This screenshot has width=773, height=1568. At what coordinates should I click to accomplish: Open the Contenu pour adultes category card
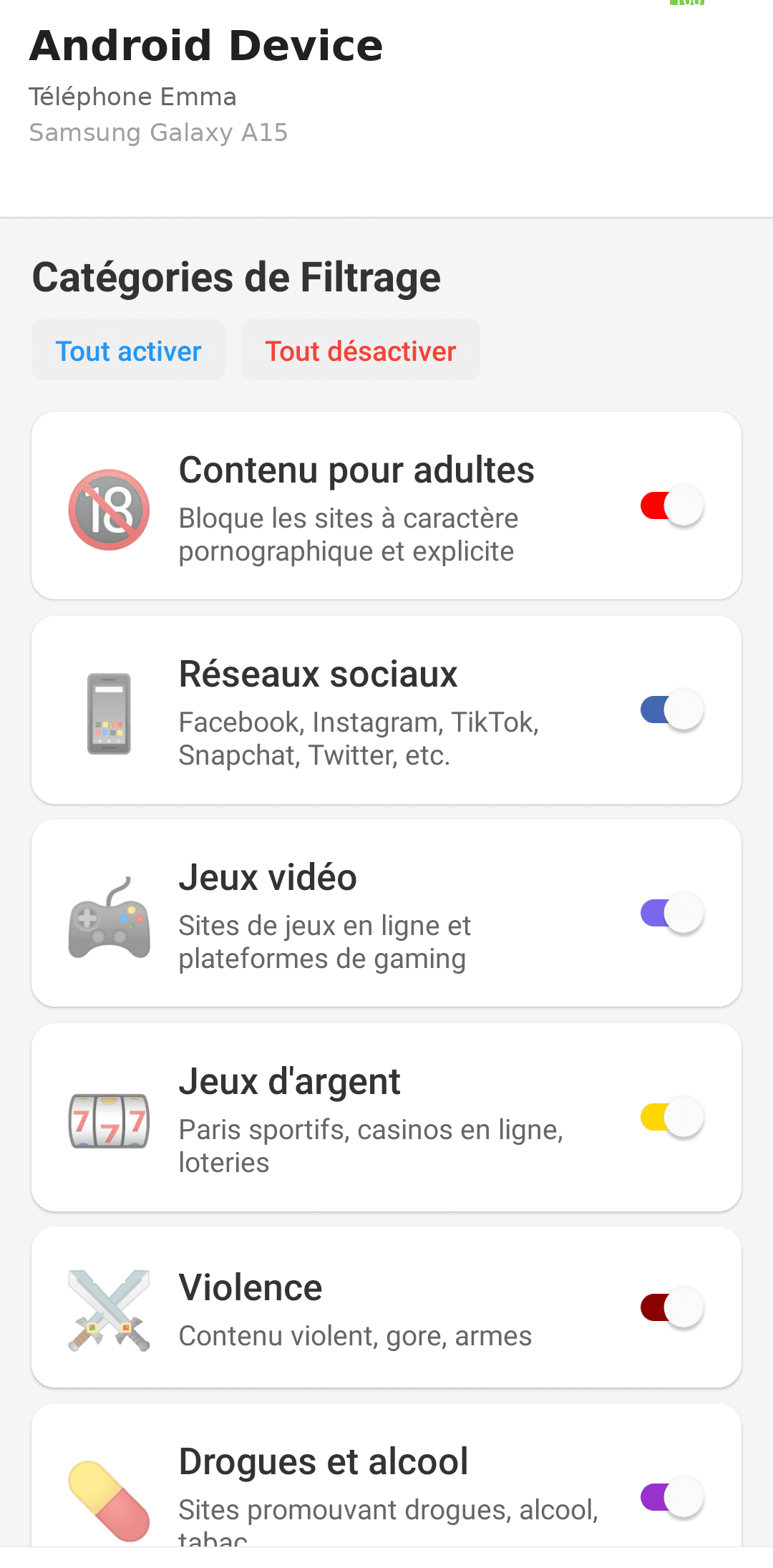(386, 504)
